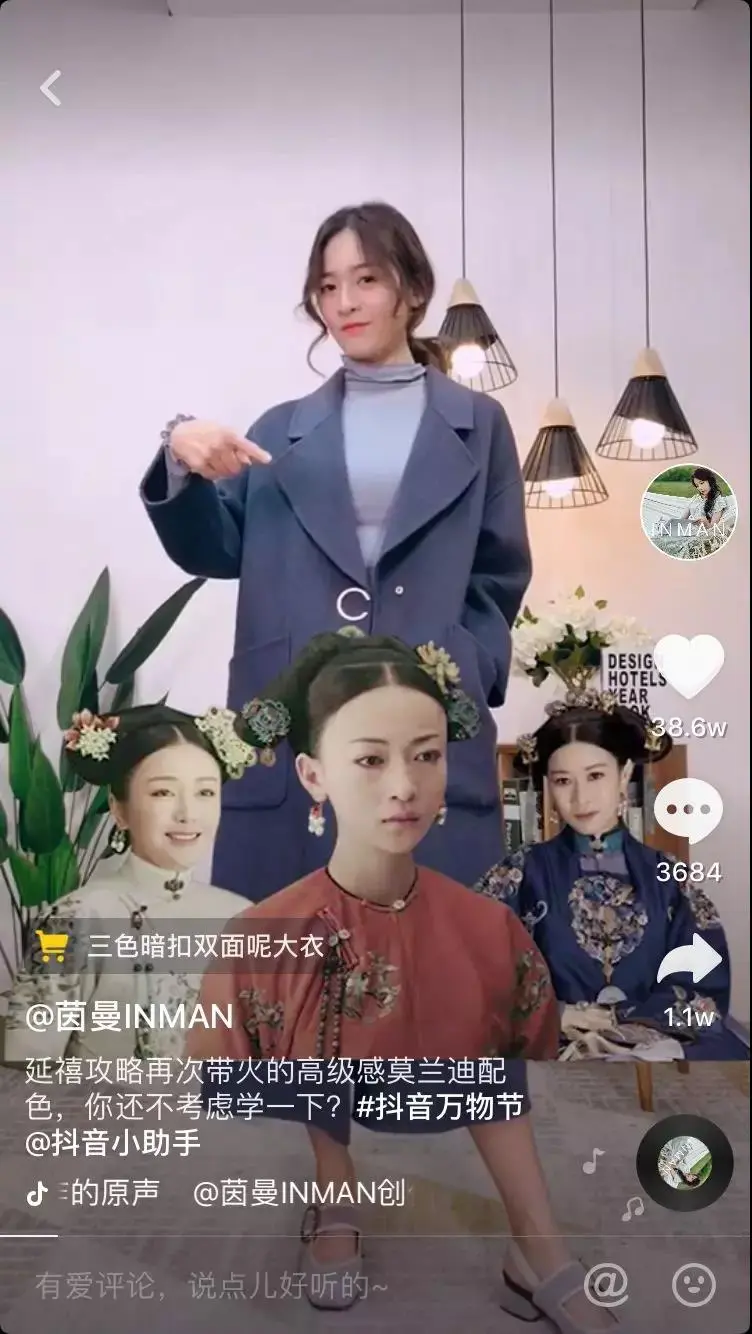This screenshot has height=1334, width=752.
Task: Share this video using the arrow icon
Action: tap(688, 960)
